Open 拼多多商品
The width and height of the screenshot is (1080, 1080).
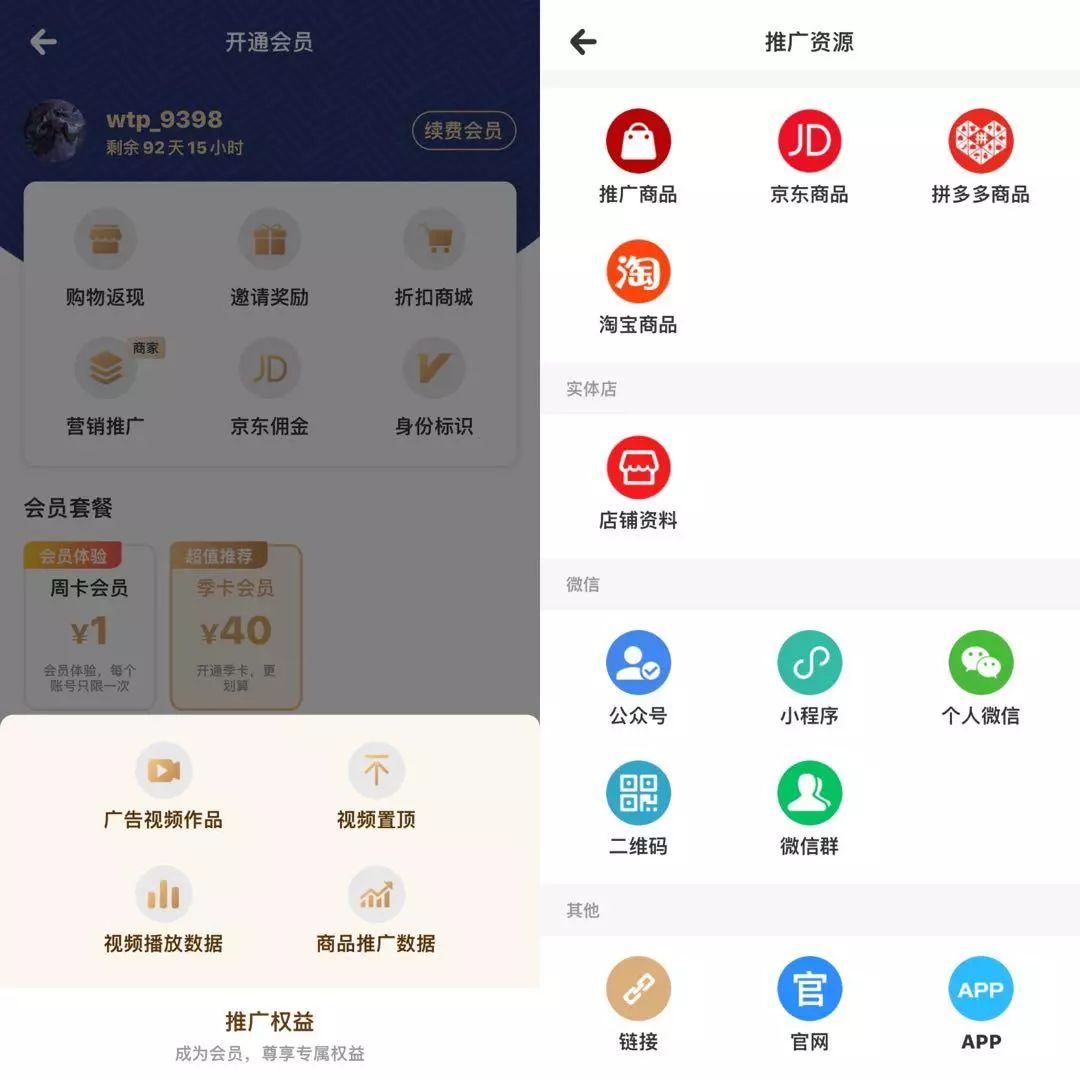980,156
